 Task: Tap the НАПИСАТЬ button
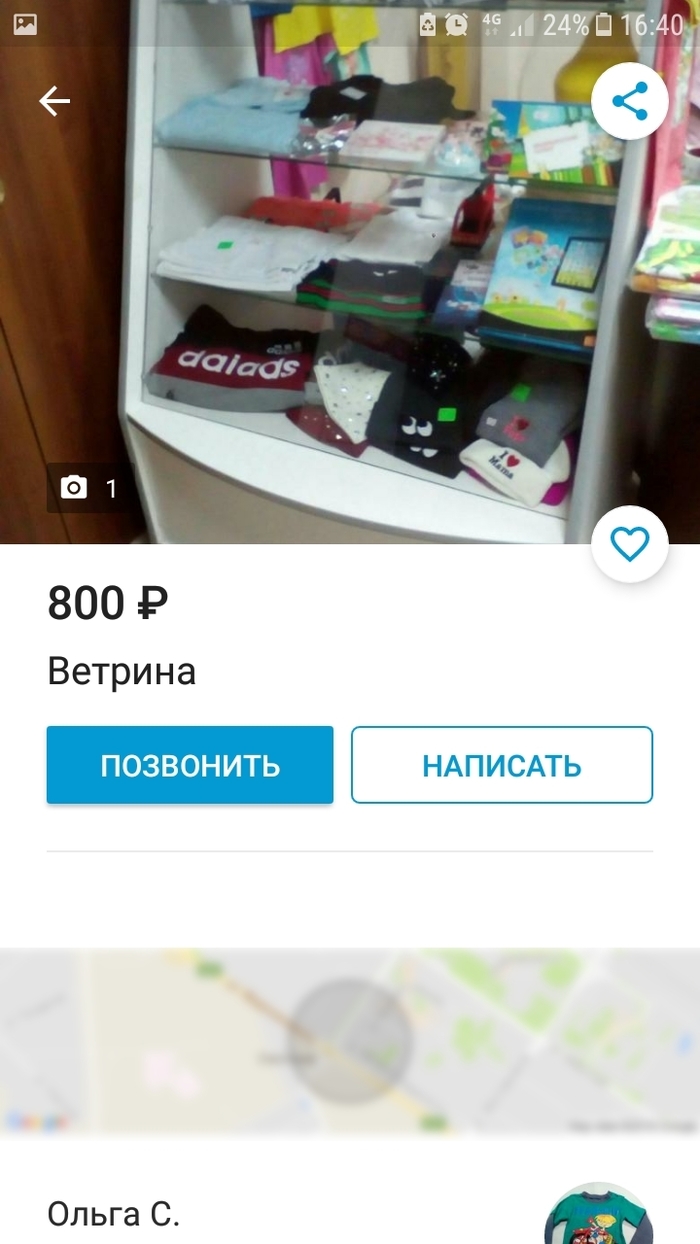point(501,765)
